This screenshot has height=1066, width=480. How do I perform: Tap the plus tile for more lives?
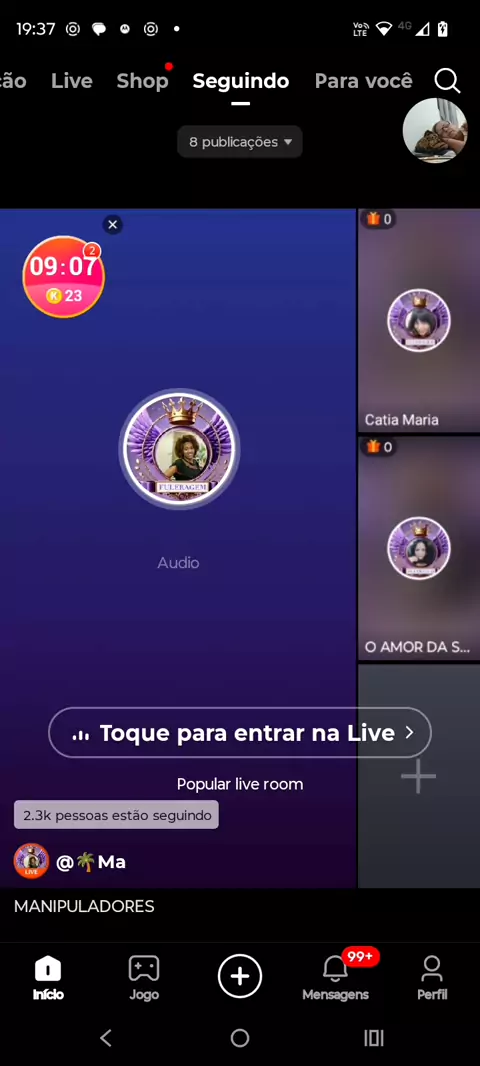tap(419, 776)
